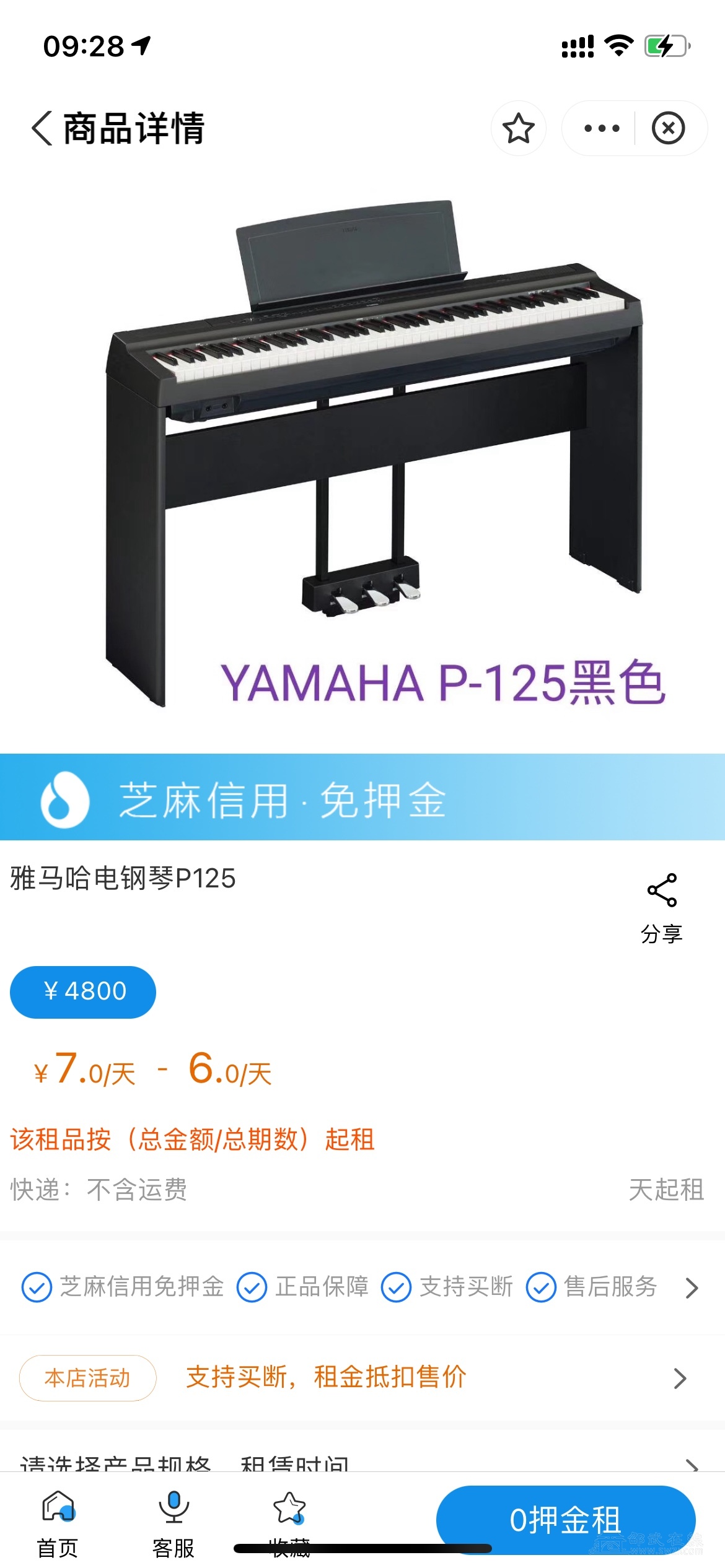This screenshot has width=725, height=1568.
Task: Favorite the mini program with the star icon
Action: click(x=518, y=129)
